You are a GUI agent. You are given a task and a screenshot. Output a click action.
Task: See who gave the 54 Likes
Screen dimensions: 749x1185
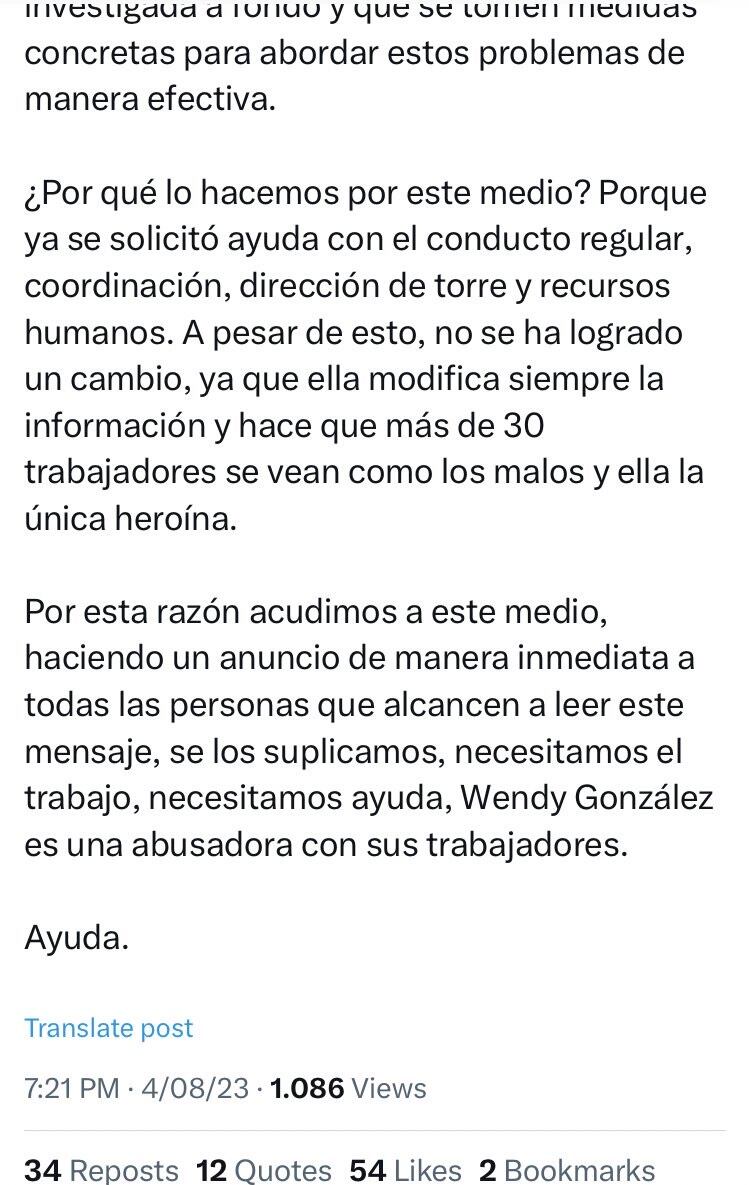[405, 1170]
